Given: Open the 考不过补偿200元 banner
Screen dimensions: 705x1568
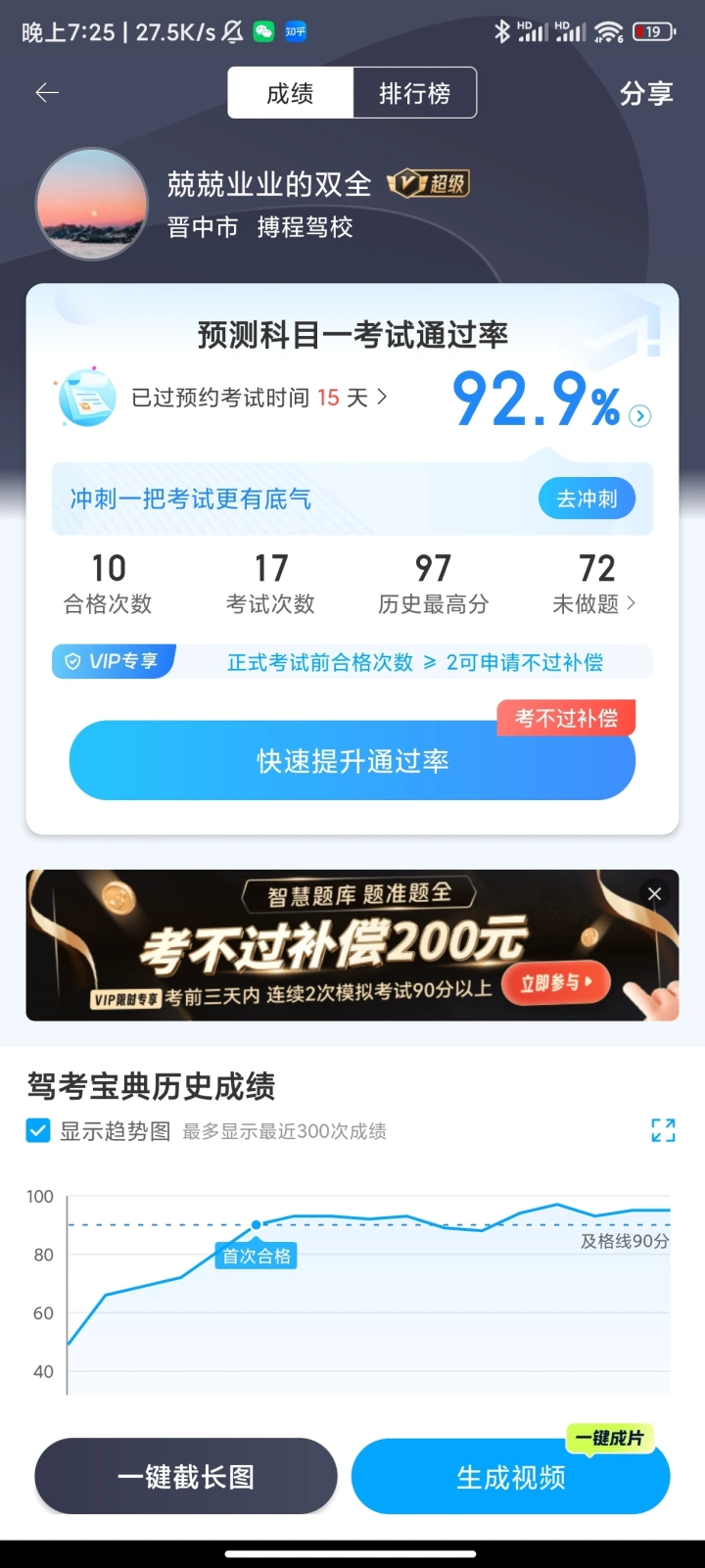Looking at the screenshot, I should pos(333,946).
